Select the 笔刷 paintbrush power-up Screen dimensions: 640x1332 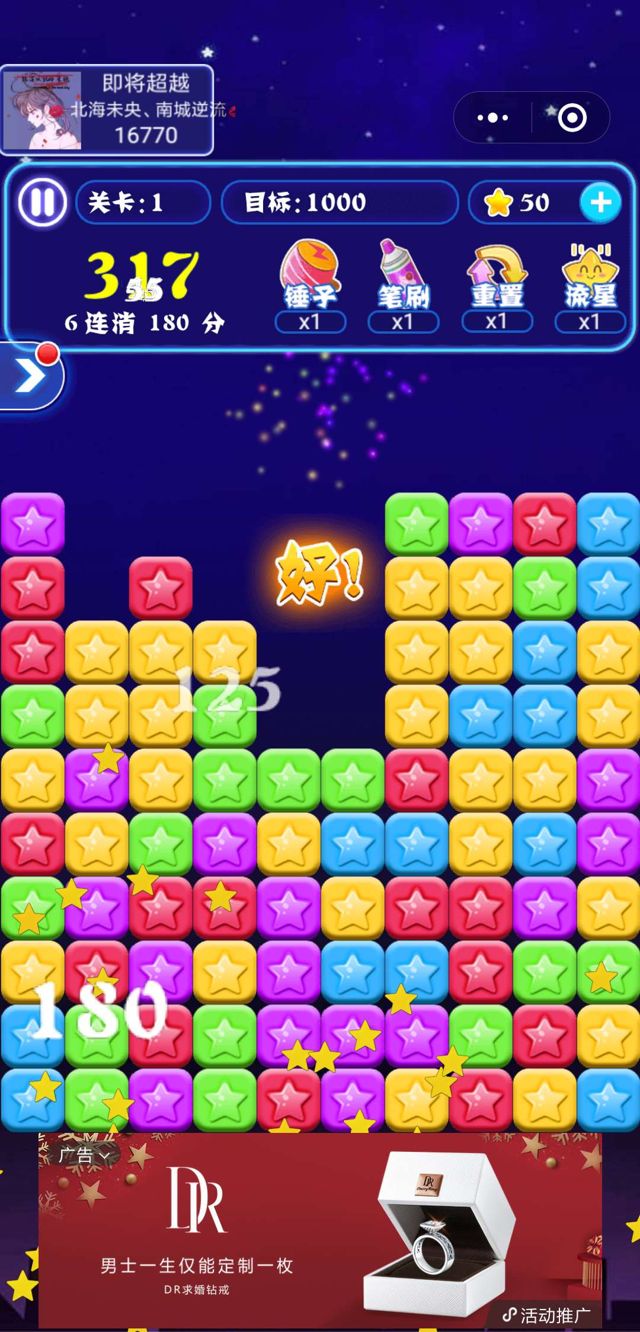(402, 284)
